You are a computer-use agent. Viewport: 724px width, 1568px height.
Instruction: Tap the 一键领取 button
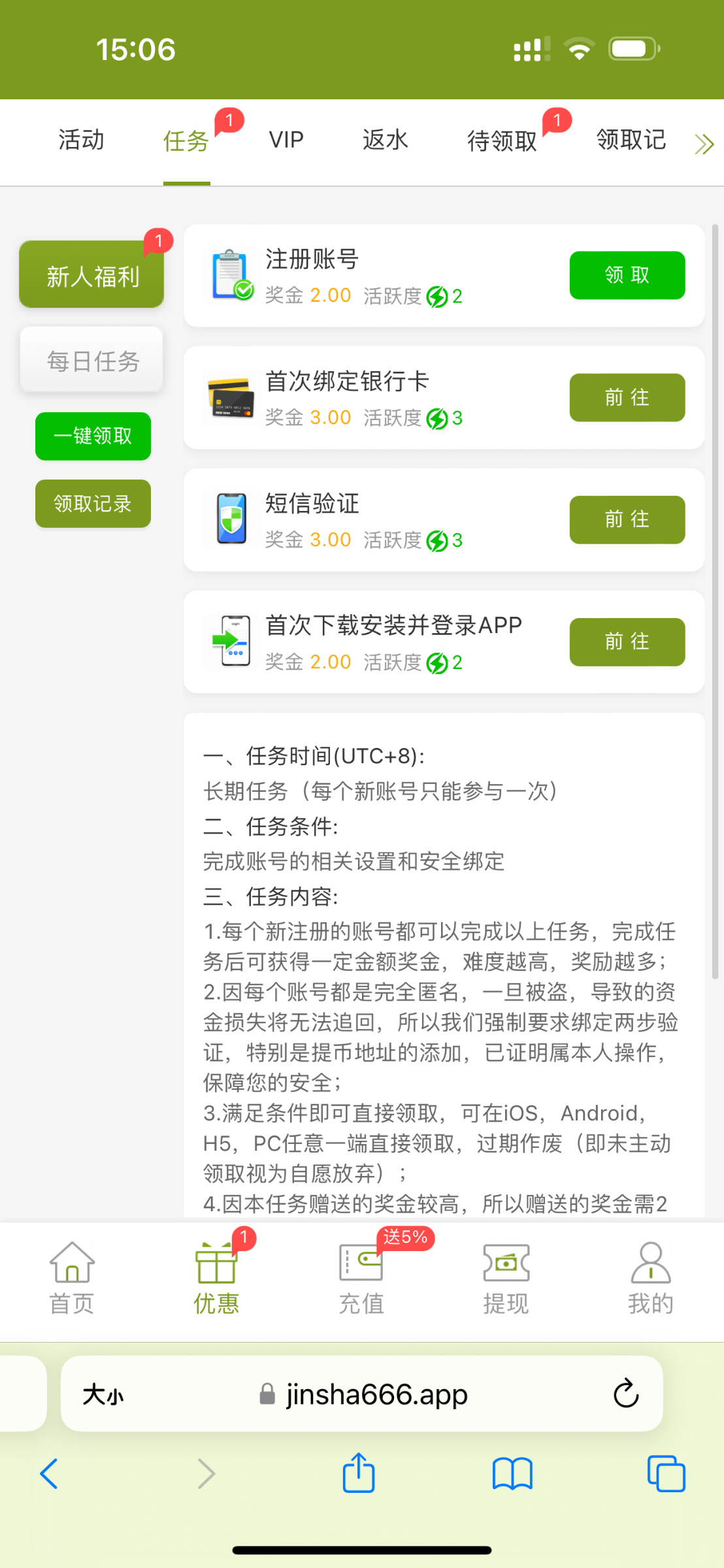point(93,436)
